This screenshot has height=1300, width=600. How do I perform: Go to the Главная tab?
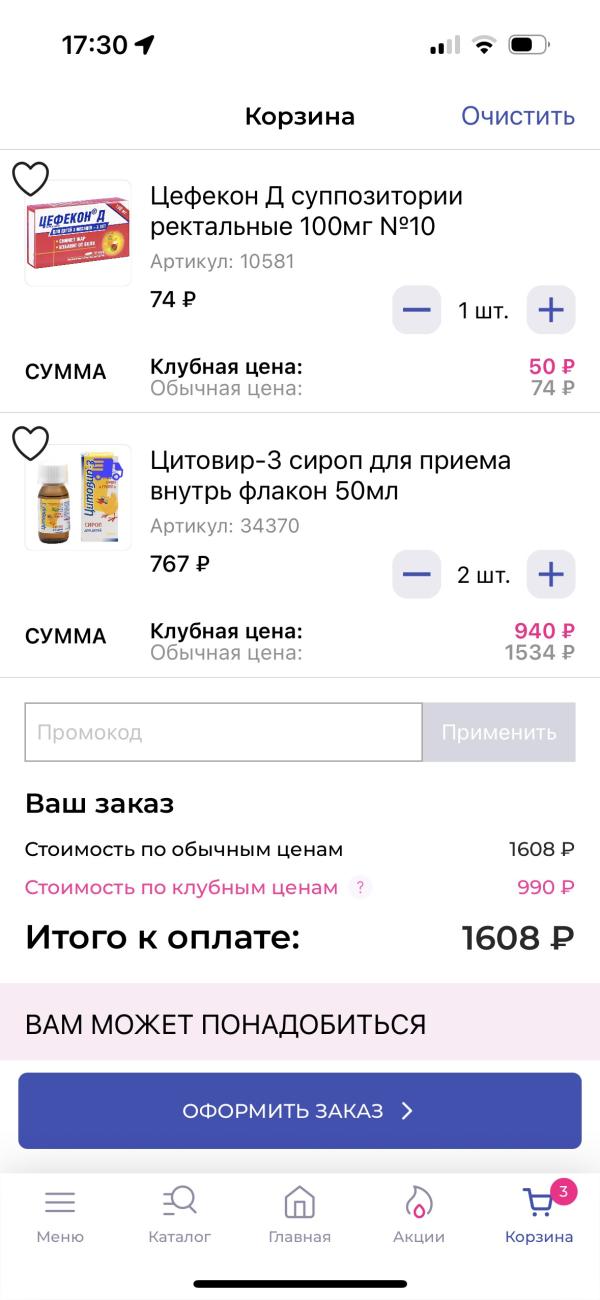pos(299,1214)
